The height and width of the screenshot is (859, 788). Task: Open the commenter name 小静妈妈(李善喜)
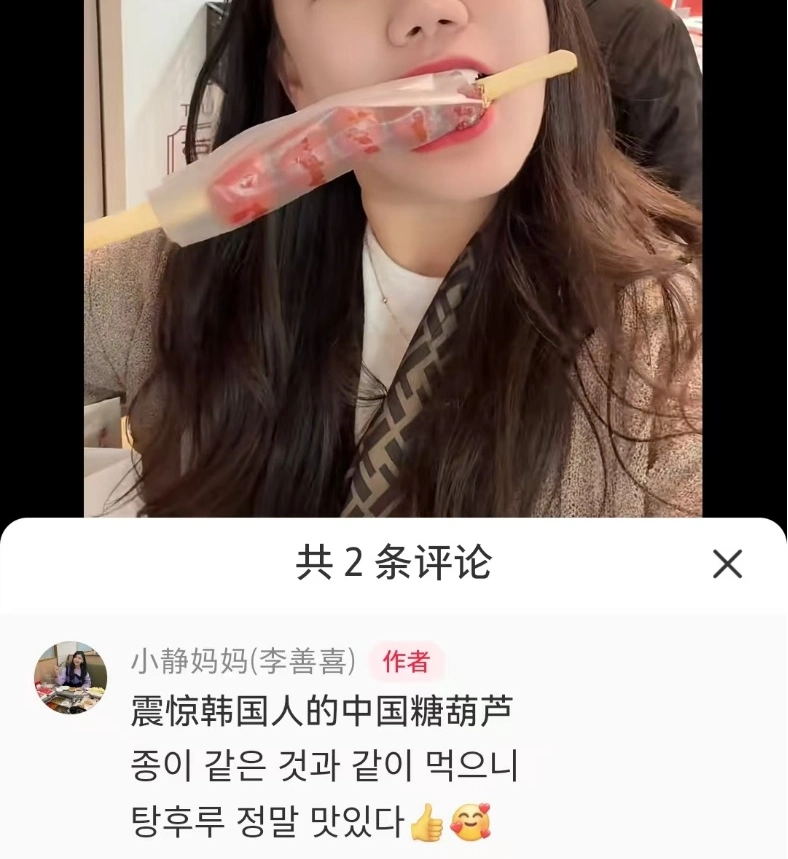point(243,661)
